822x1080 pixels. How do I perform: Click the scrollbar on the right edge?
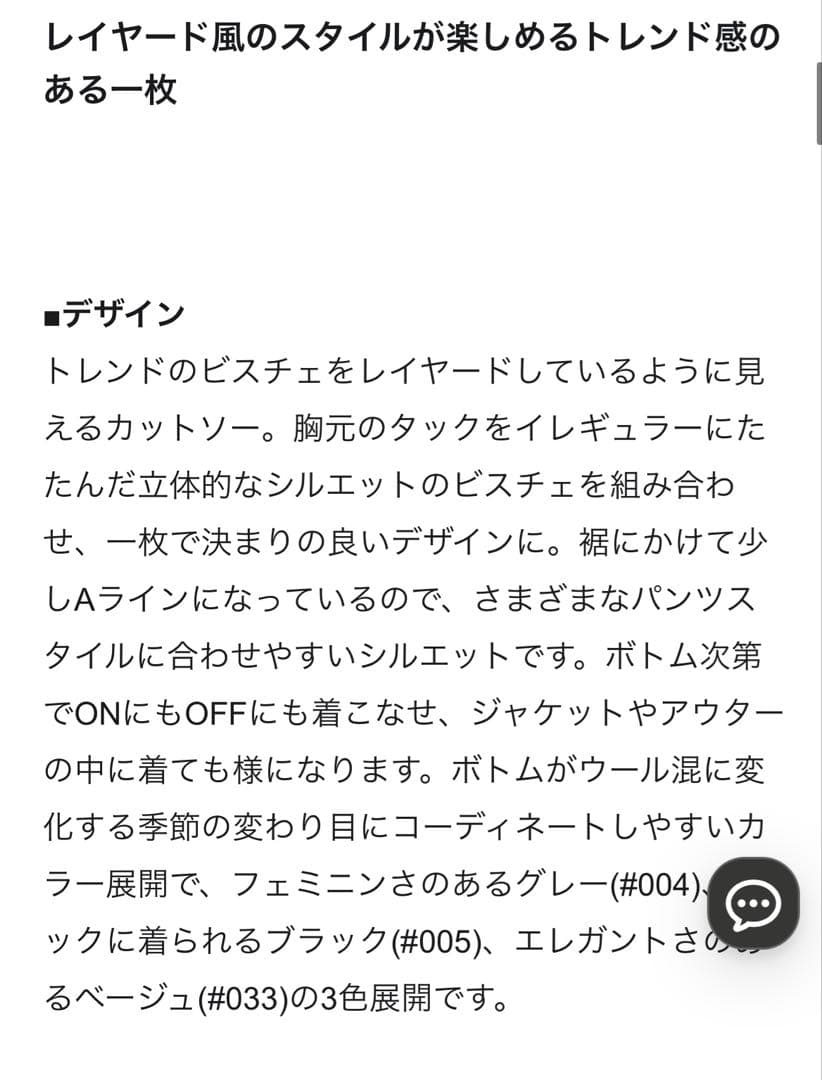point(817,100)
